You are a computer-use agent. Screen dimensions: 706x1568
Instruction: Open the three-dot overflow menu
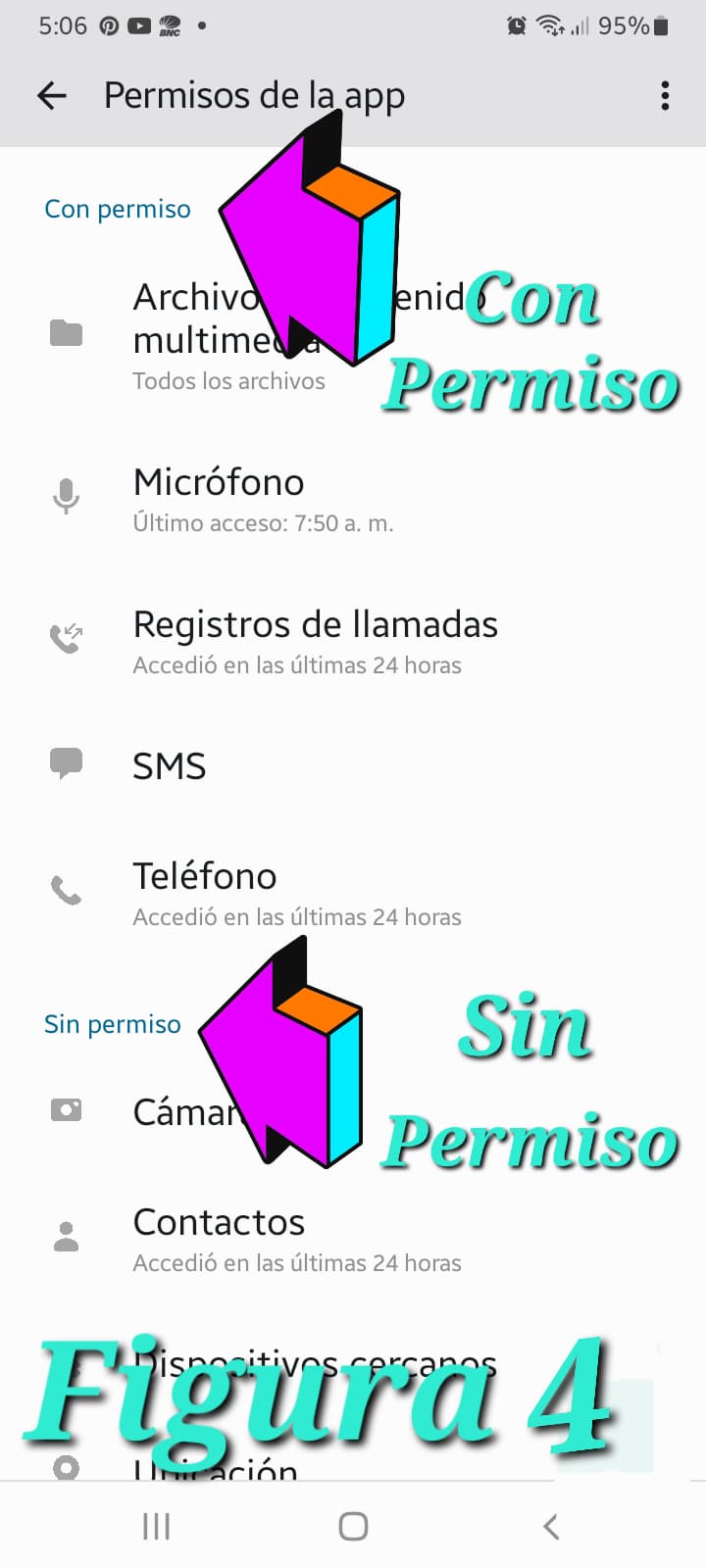coord(665,95)
